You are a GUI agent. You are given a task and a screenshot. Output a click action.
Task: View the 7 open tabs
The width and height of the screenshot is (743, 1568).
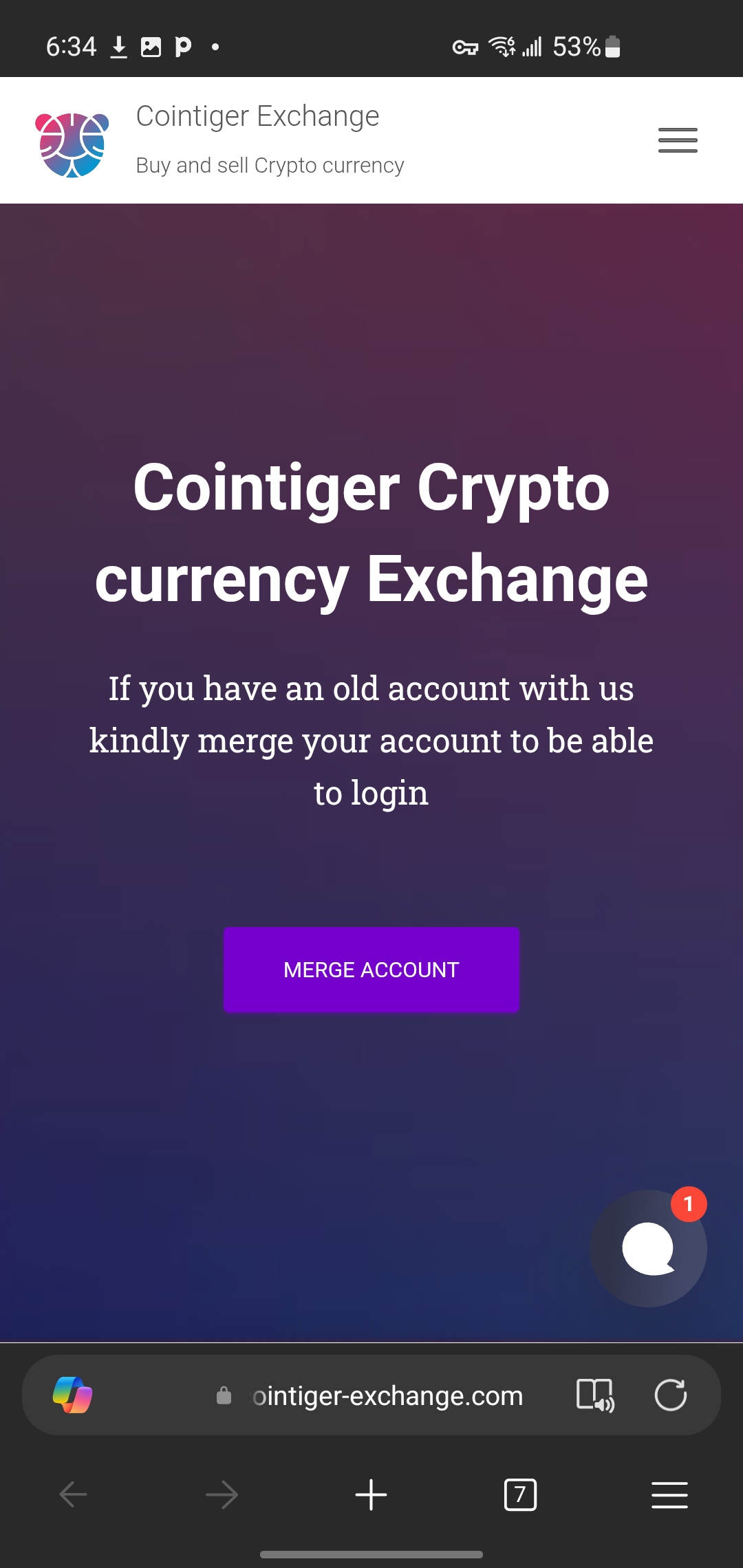tap(520, 1495)
